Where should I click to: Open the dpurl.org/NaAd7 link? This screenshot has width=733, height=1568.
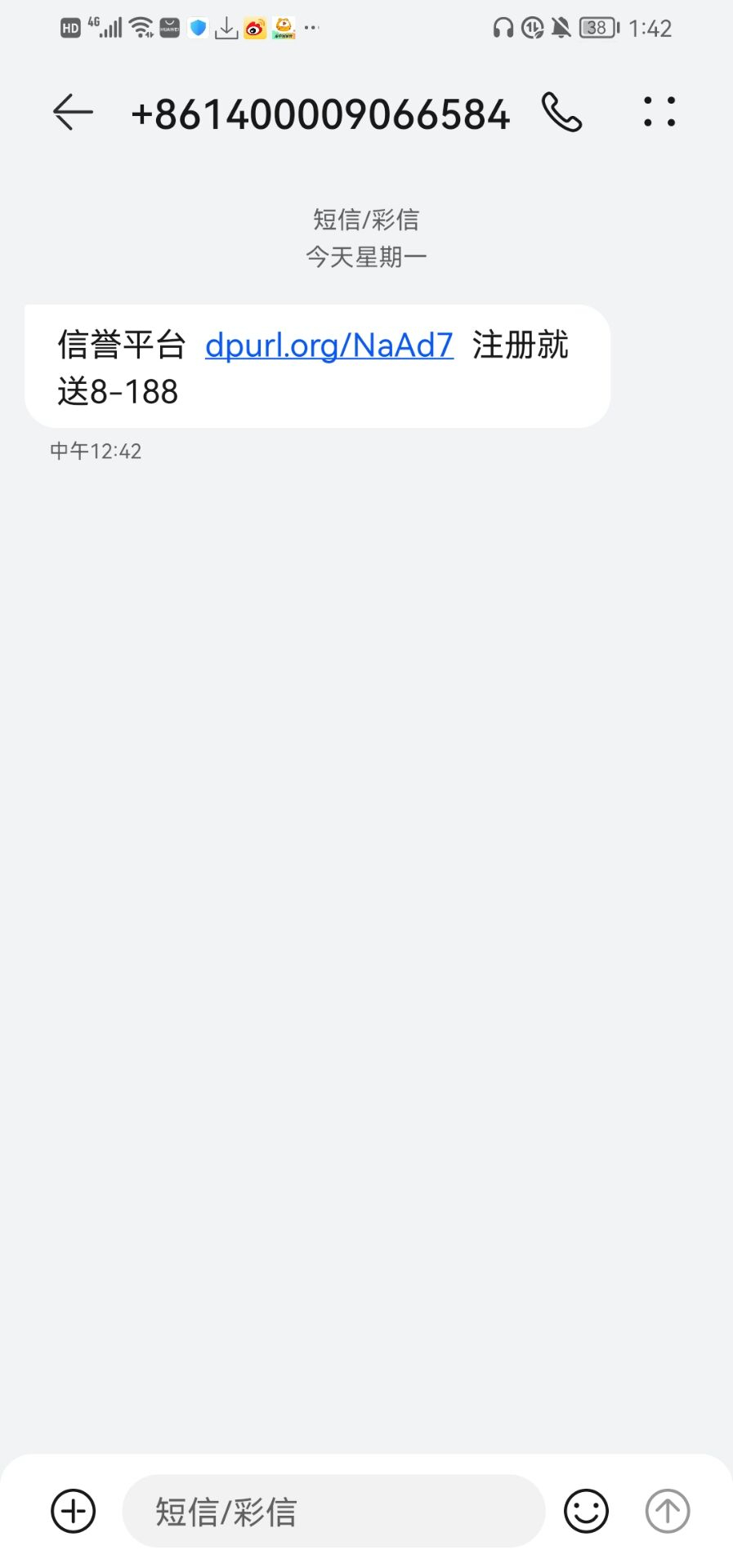click(329, 345)
